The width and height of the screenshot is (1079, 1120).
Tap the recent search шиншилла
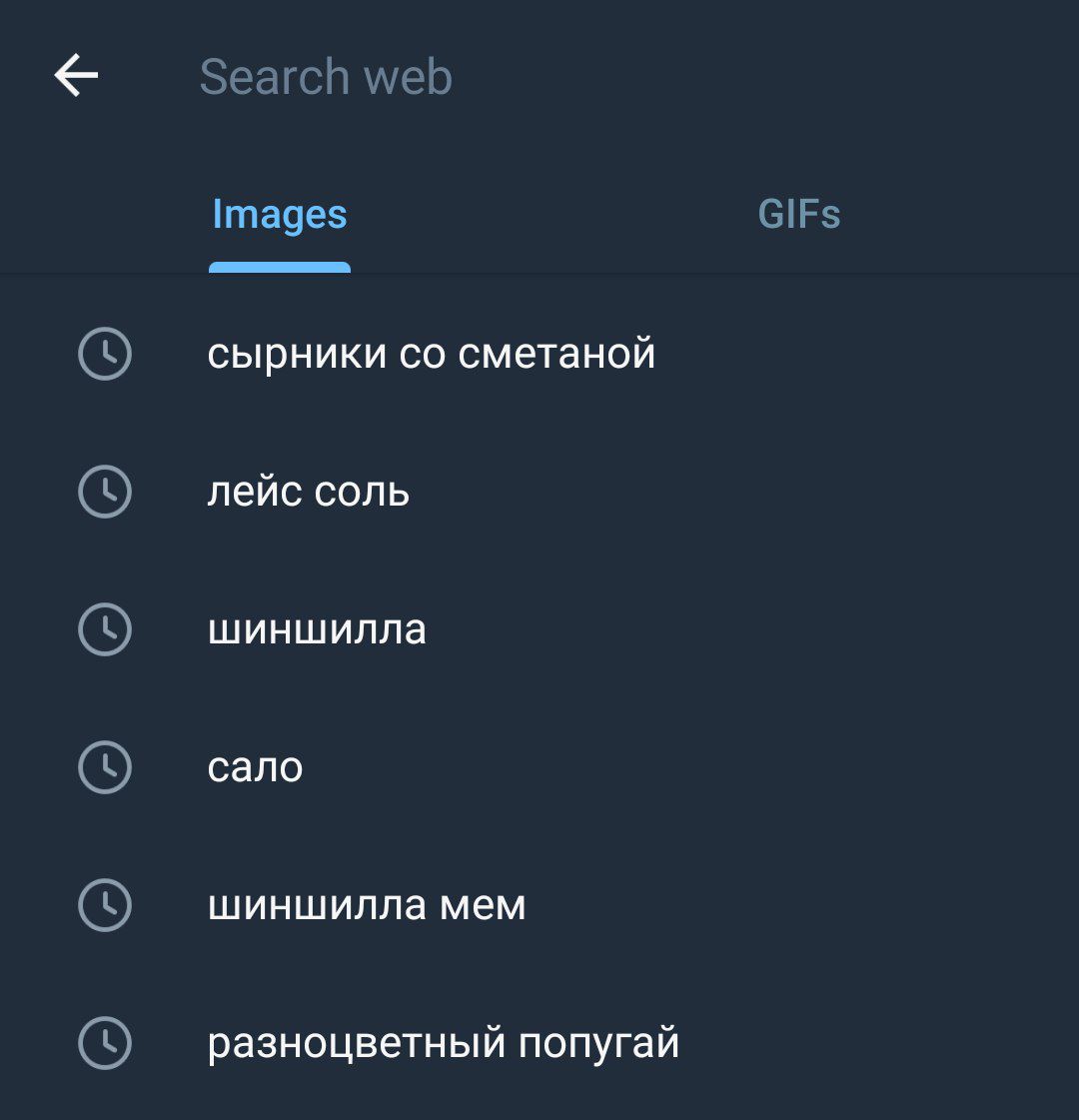(317, 629)
